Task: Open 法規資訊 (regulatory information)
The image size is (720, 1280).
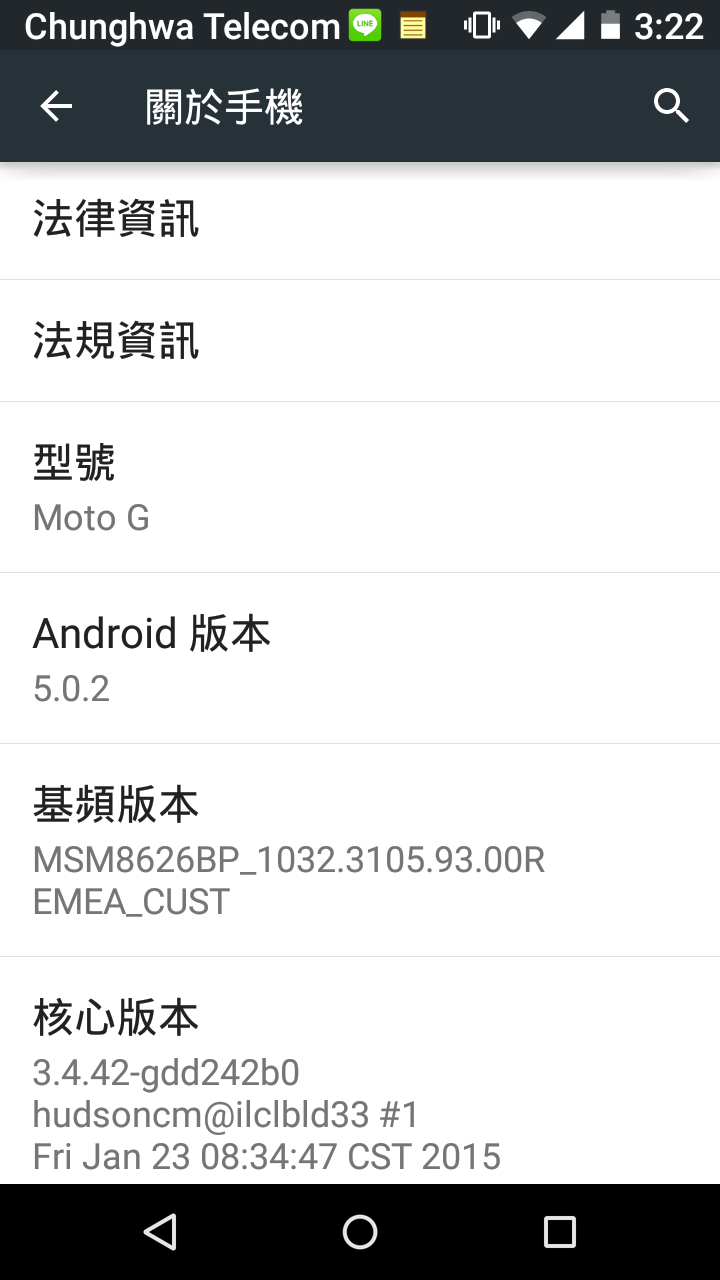Action: point(360,341)
